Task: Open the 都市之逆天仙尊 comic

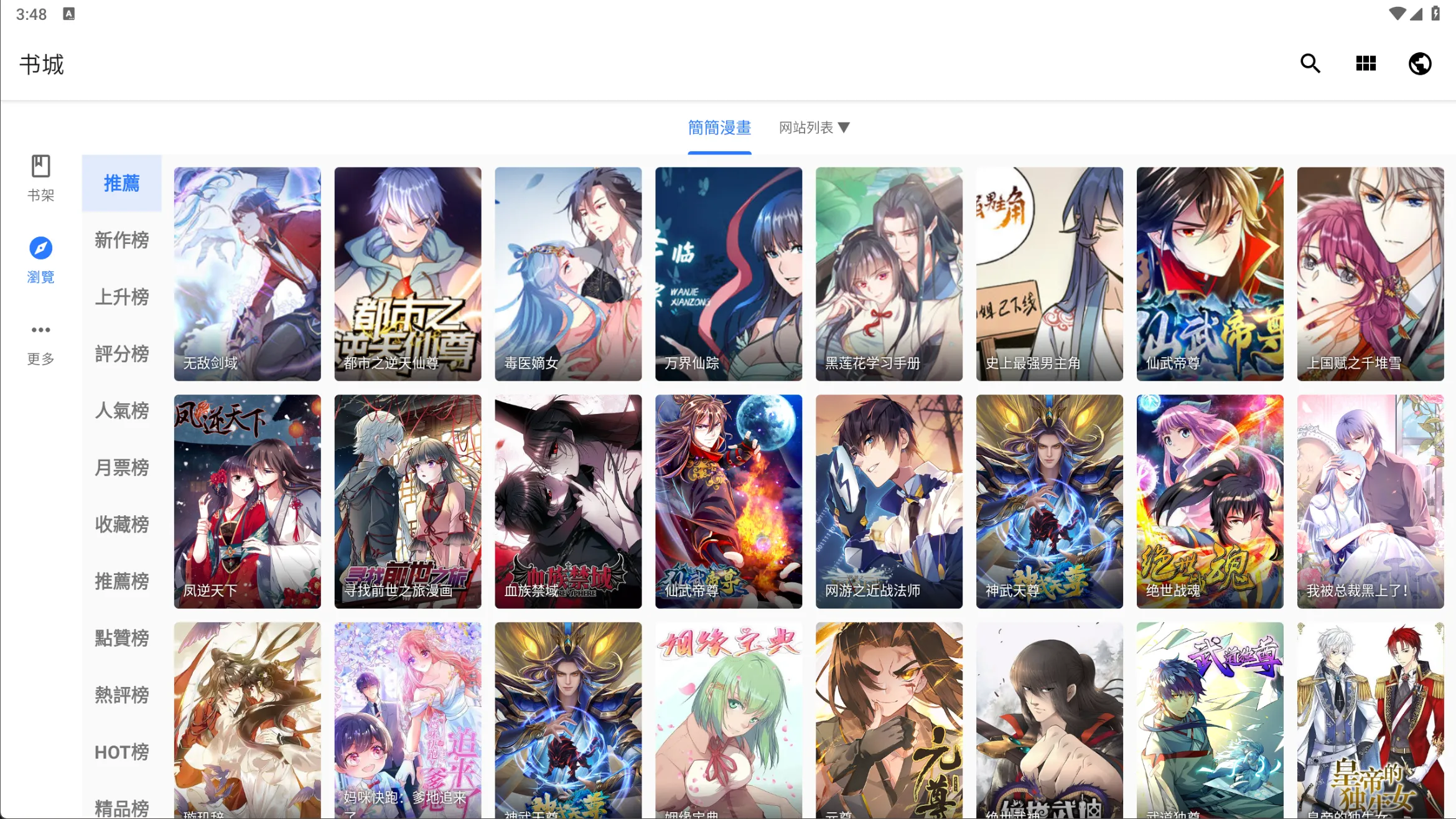Action: click(x=408, y=274)
